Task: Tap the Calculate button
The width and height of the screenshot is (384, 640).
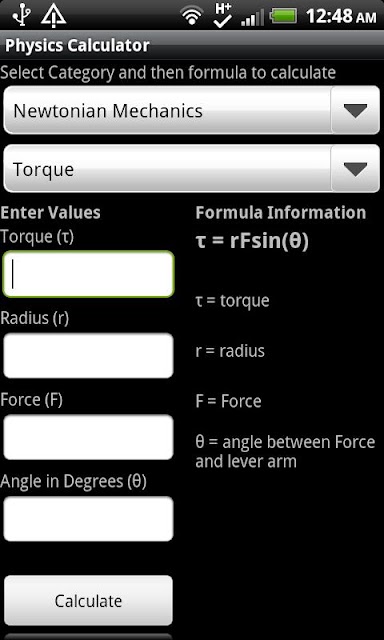Action: click(x=88, y=600)
